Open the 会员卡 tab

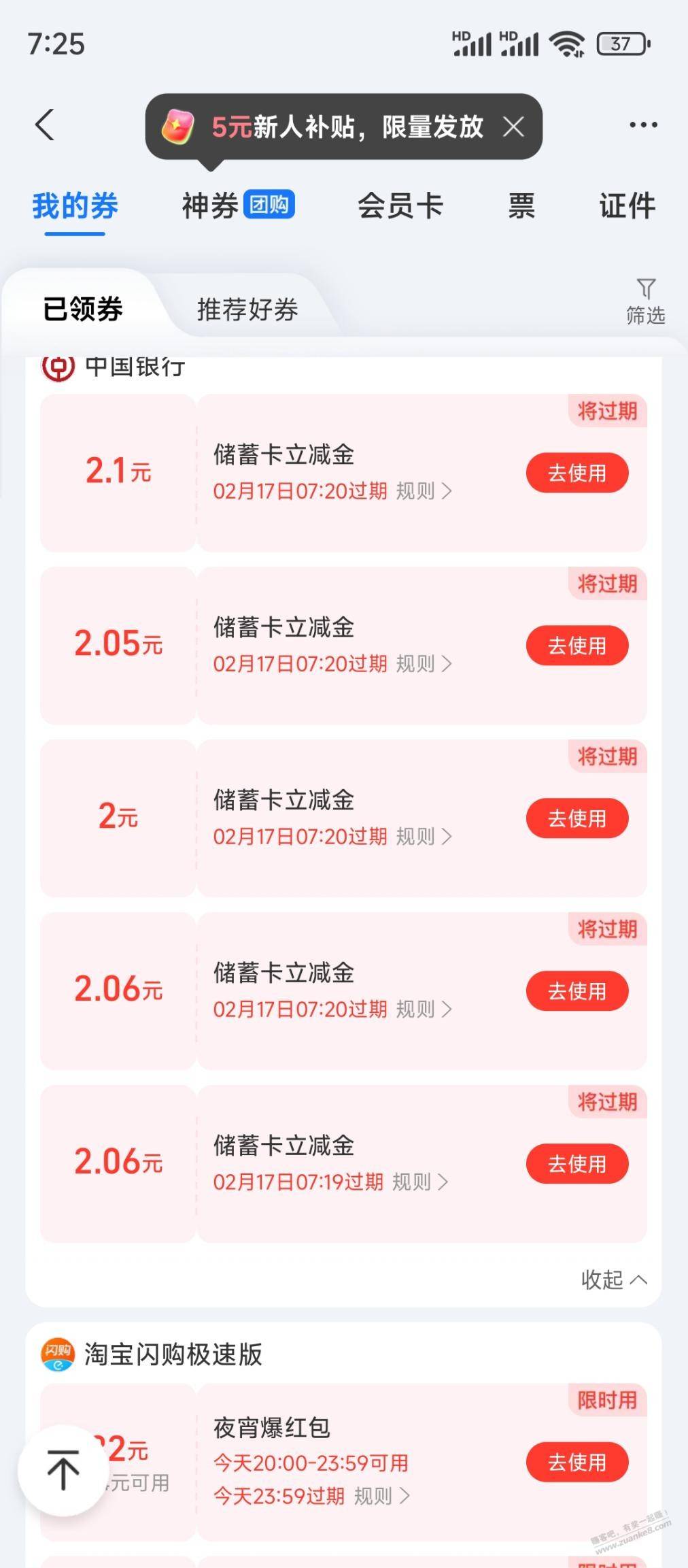pos(400,205)
